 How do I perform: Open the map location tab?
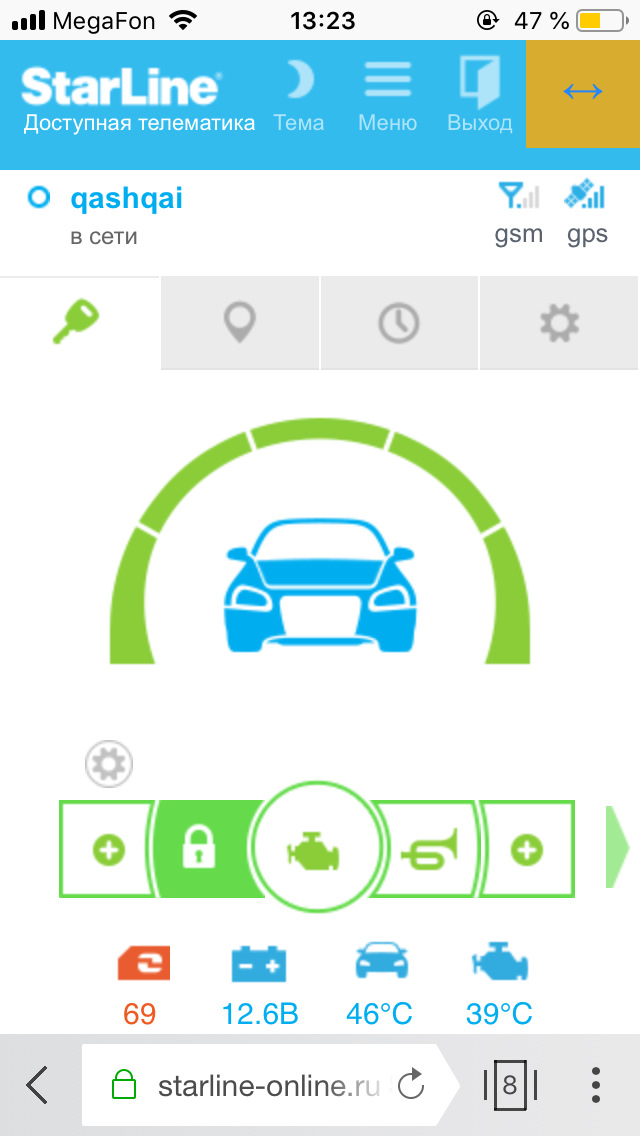click(240, 323)
